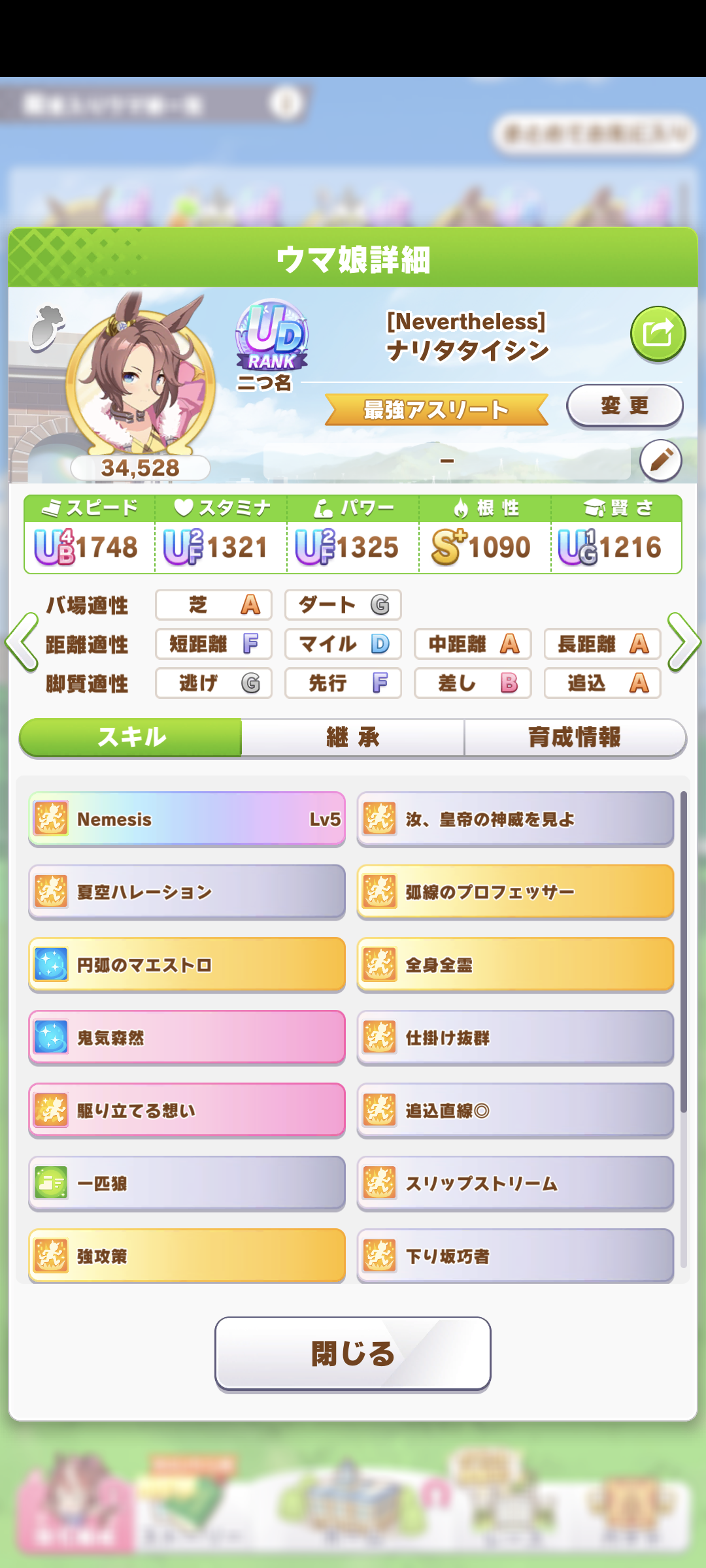Open the Nemesis Lv5 skill details
The height and width of the screenshot is (1568, 706).
pos(187,819)
